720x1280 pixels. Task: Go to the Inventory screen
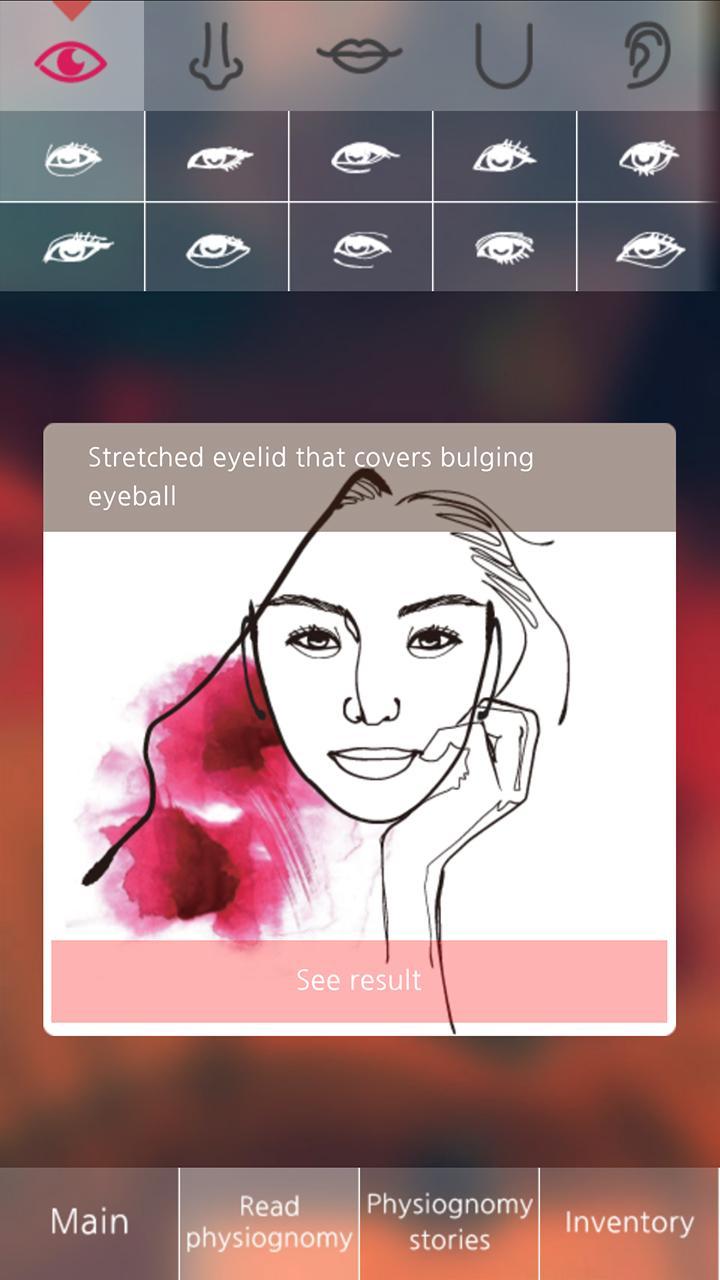click(x=628, y=1222)
